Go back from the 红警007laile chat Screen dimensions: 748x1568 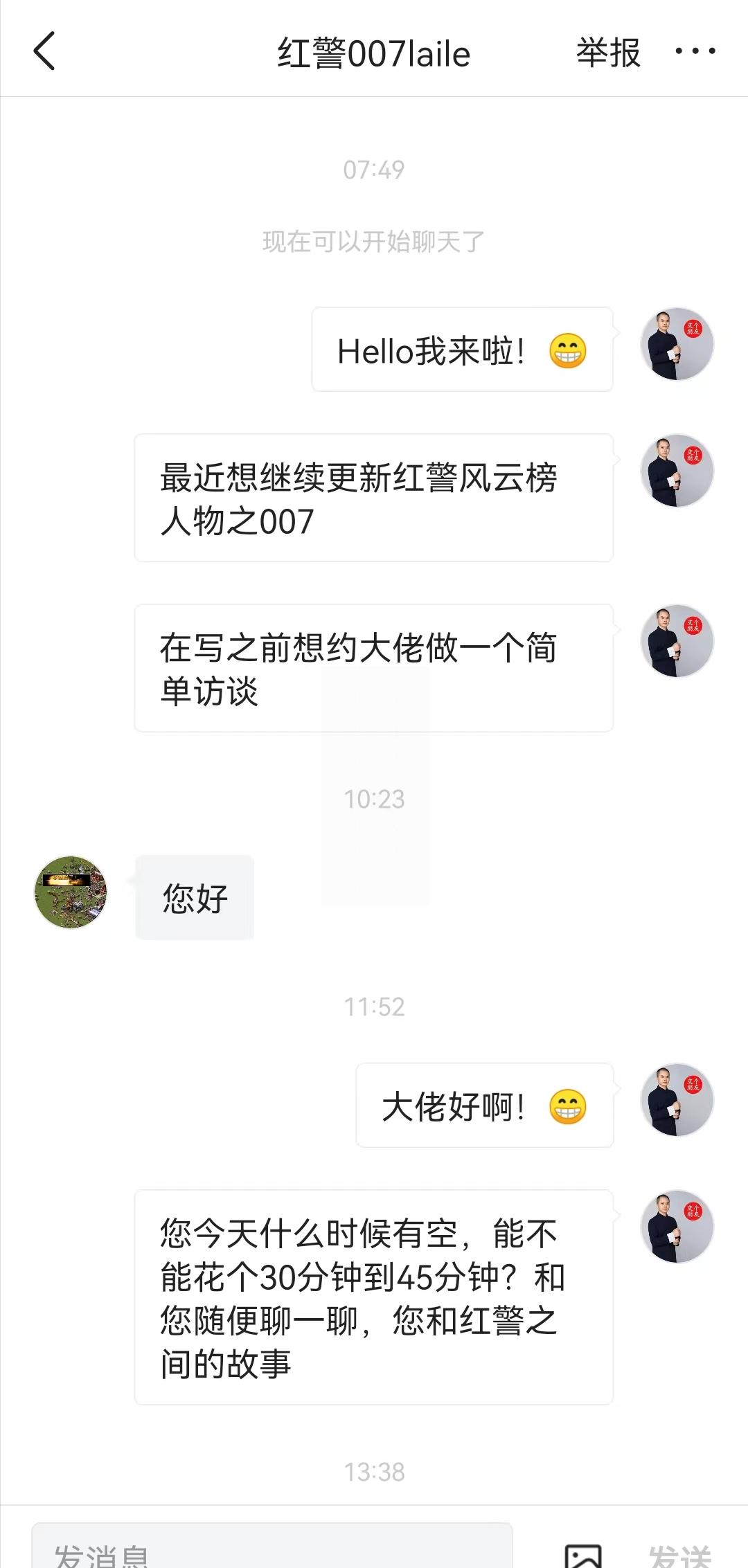[x=44, y=52]
